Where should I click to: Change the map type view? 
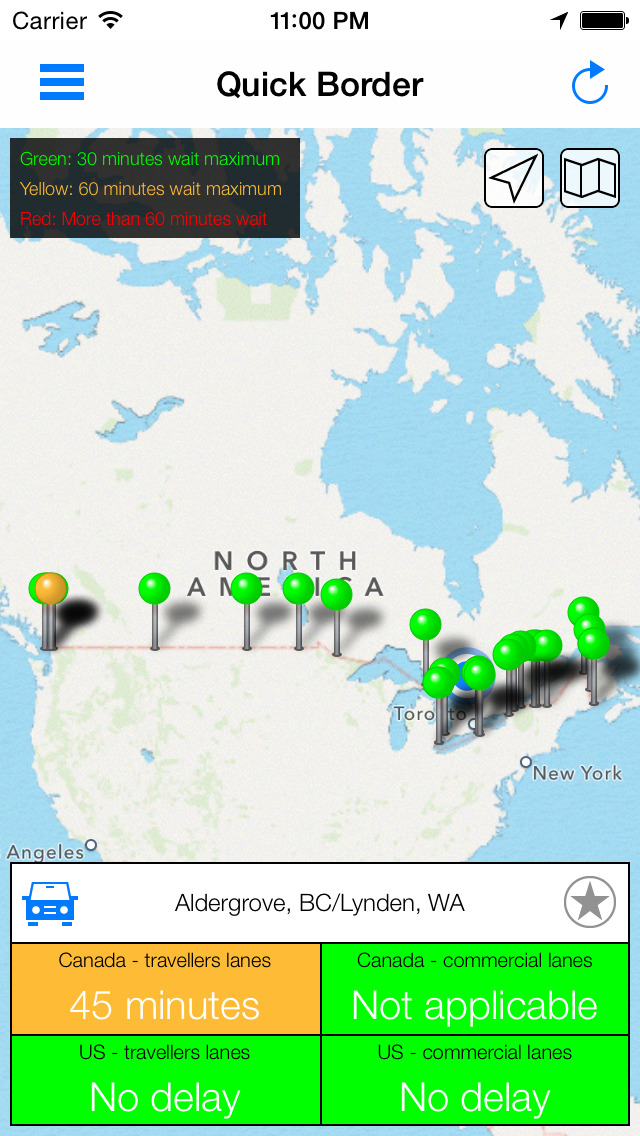tap(590, 178)
